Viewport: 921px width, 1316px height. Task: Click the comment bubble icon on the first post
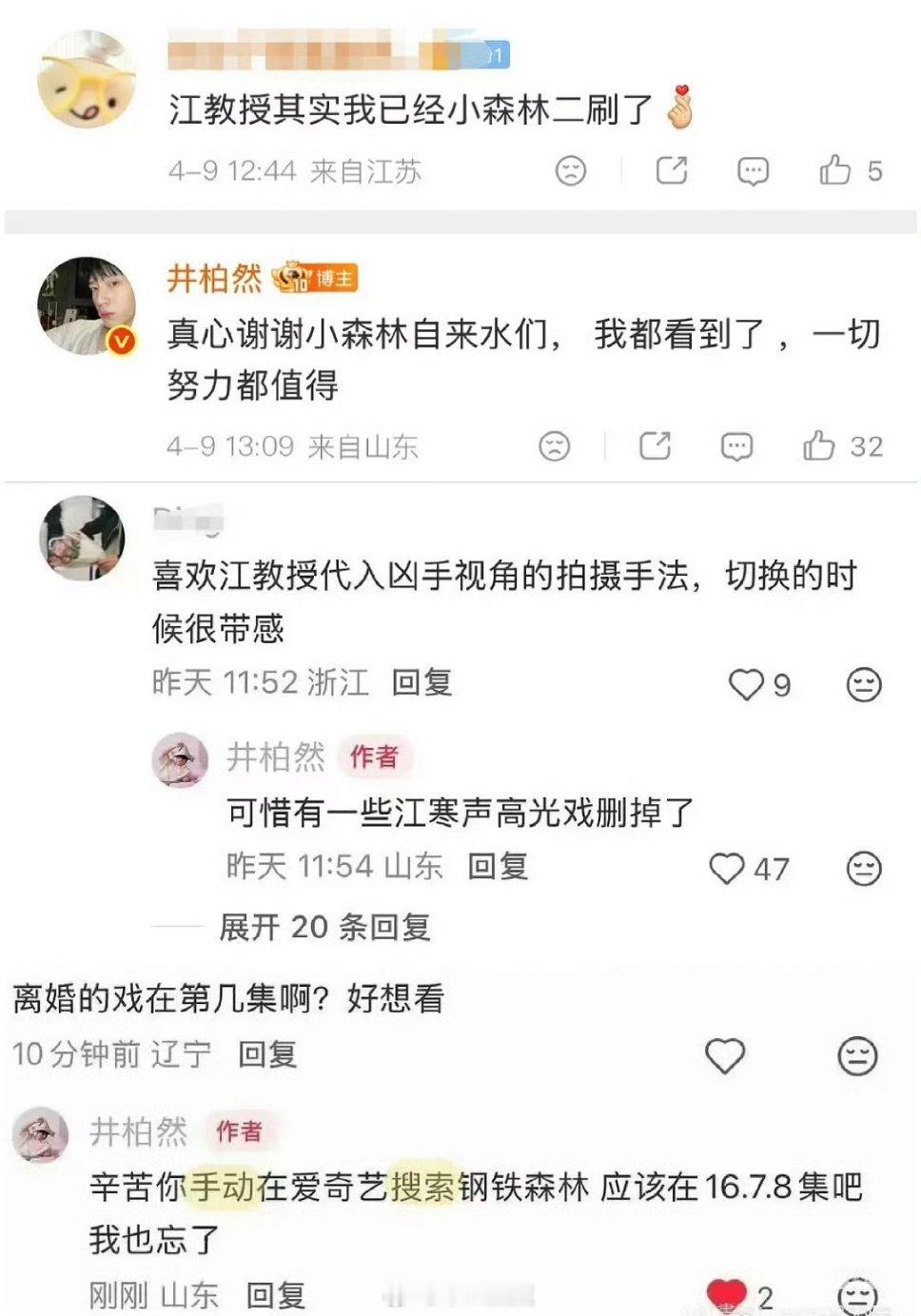coord(752,170)
